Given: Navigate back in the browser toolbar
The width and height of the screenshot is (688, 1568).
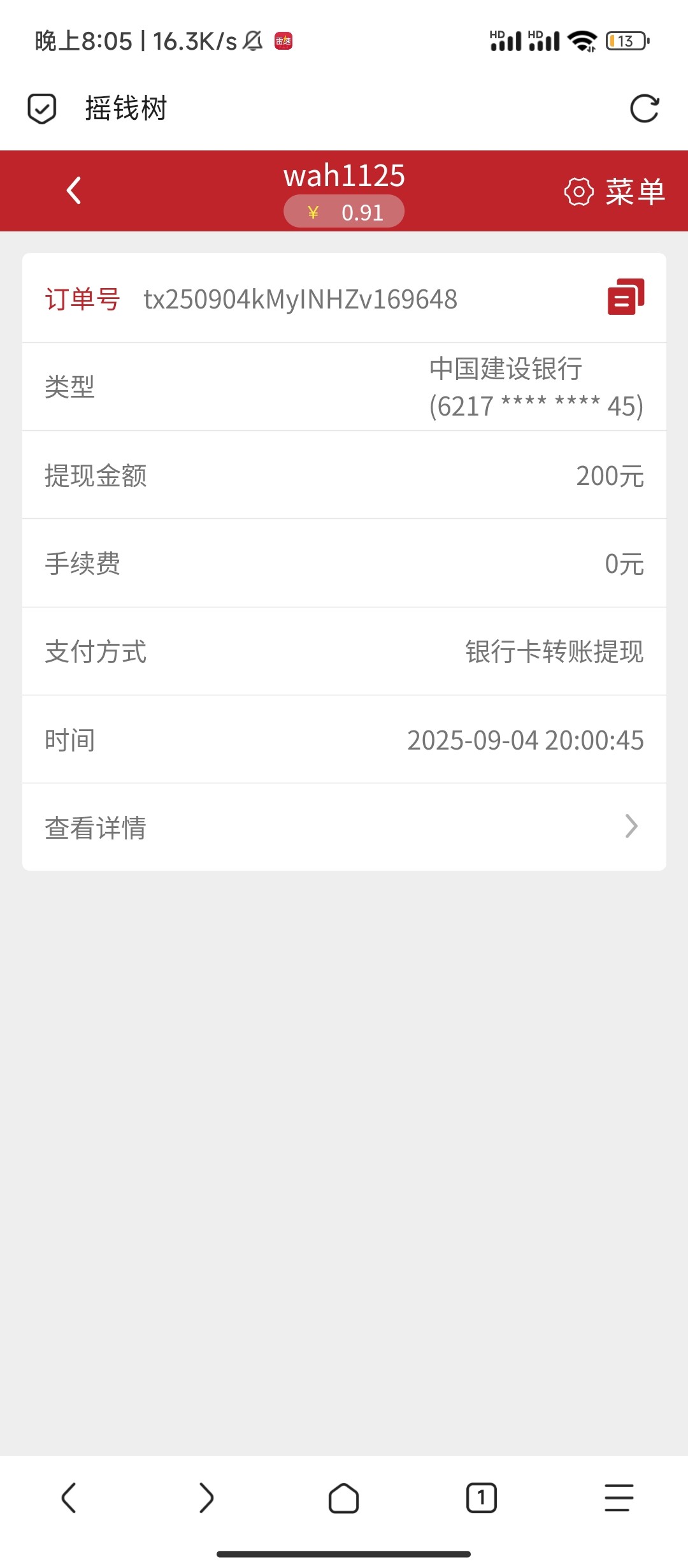Looking at the screenshot, I should tap(69, 1498).
